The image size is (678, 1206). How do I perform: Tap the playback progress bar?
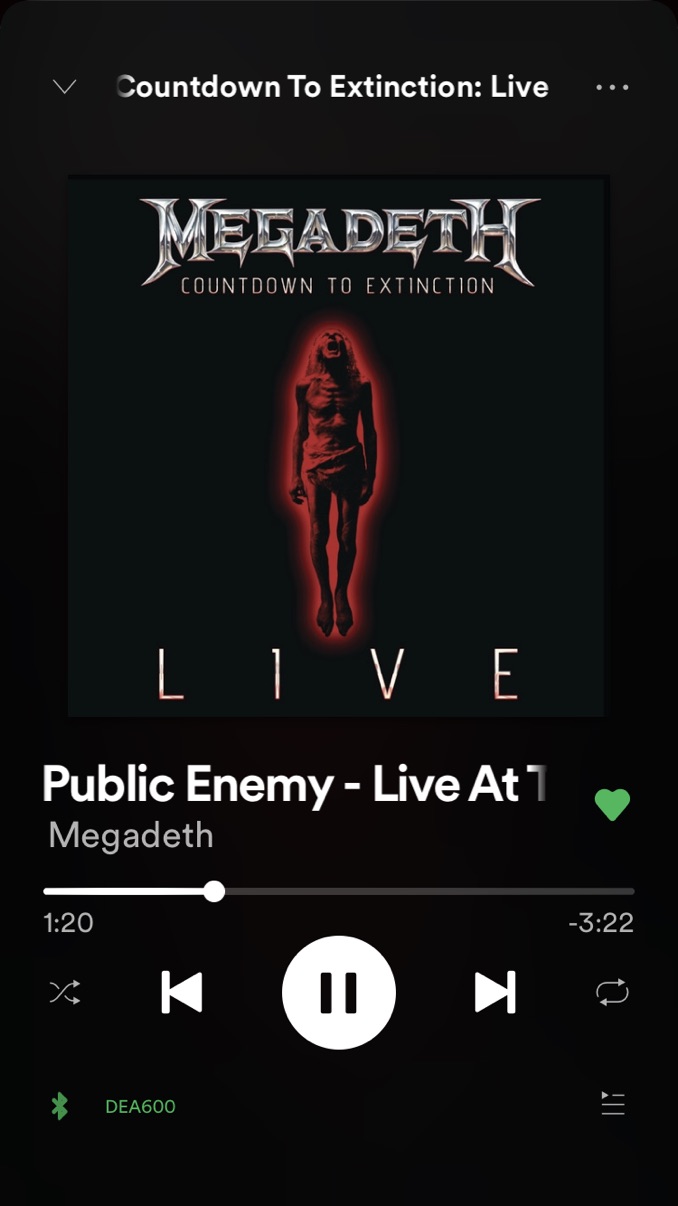[339, 891]
